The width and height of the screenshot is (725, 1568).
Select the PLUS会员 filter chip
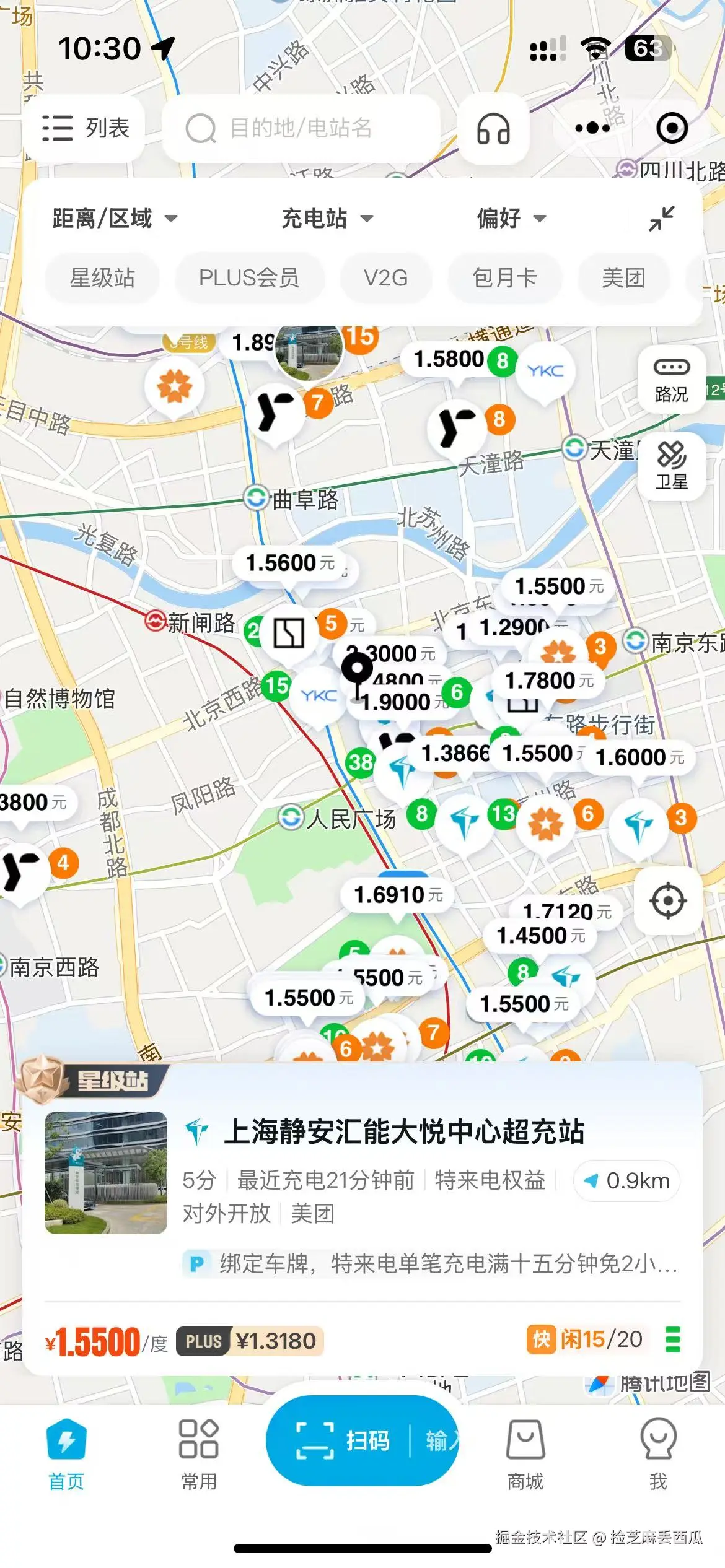[x=248, y=278]
